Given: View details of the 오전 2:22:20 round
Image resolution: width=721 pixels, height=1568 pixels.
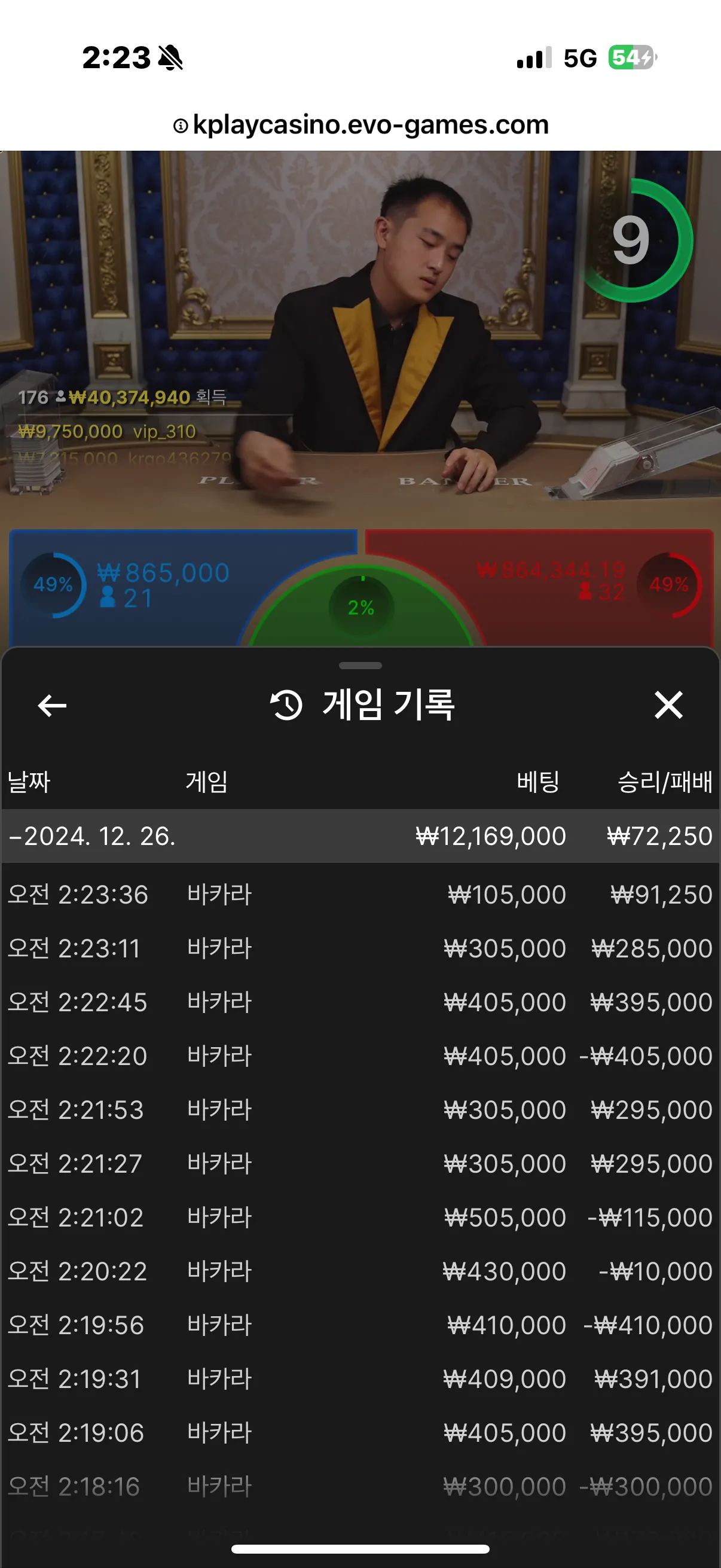Looking at the screenshot, I should click(x=360, y=1055).
